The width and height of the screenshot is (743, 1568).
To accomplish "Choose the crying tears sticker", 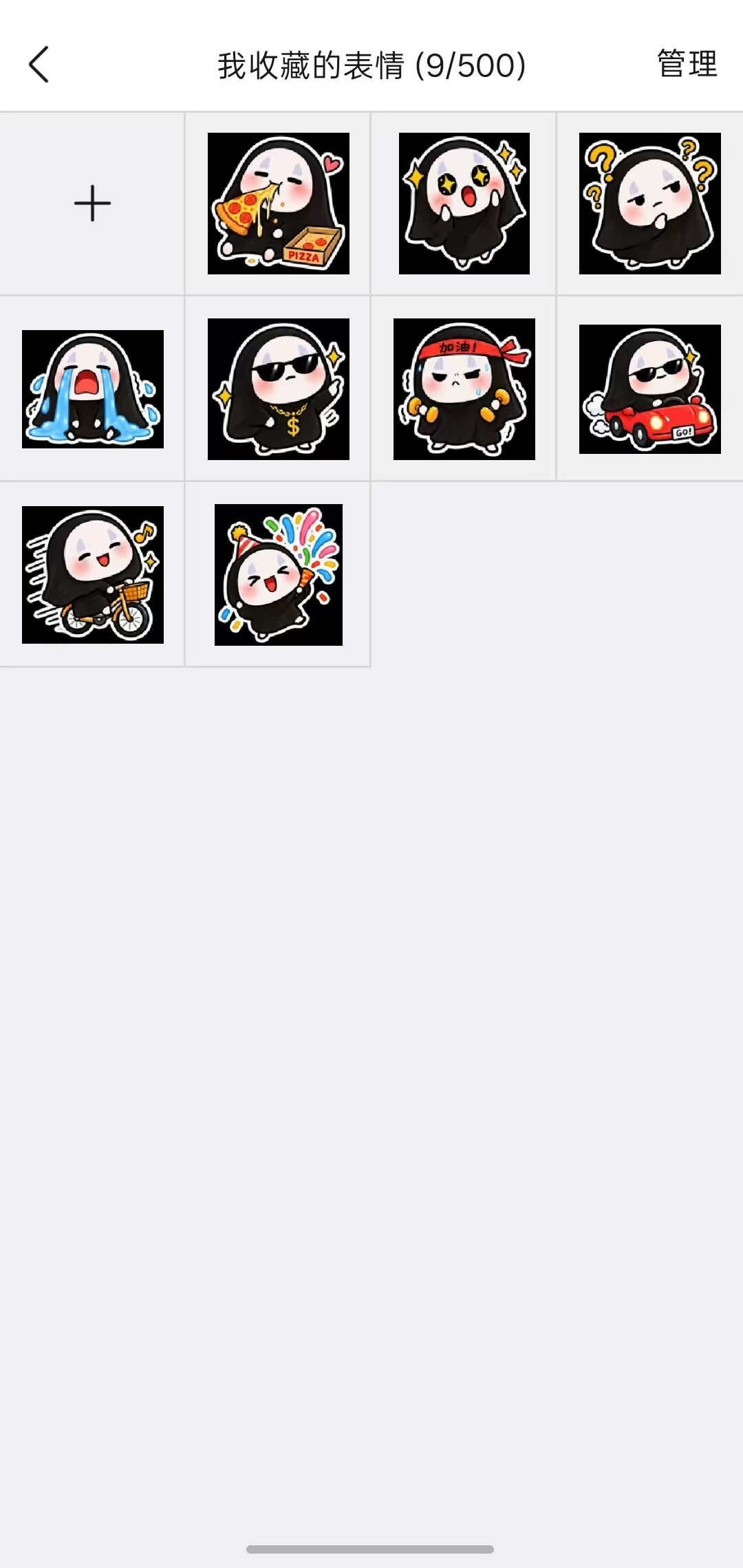I will pyautogui.click(x=93, y=389).
